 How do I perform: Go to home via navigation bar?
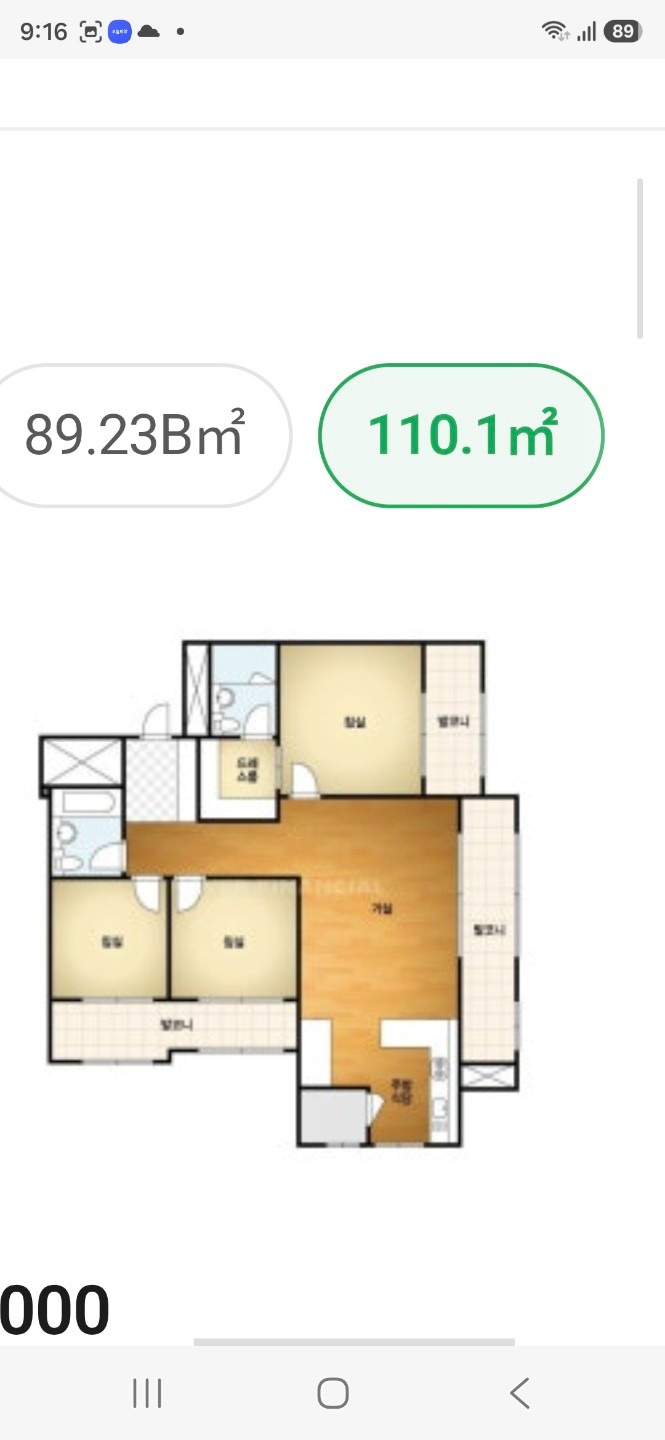point(333,1393)
